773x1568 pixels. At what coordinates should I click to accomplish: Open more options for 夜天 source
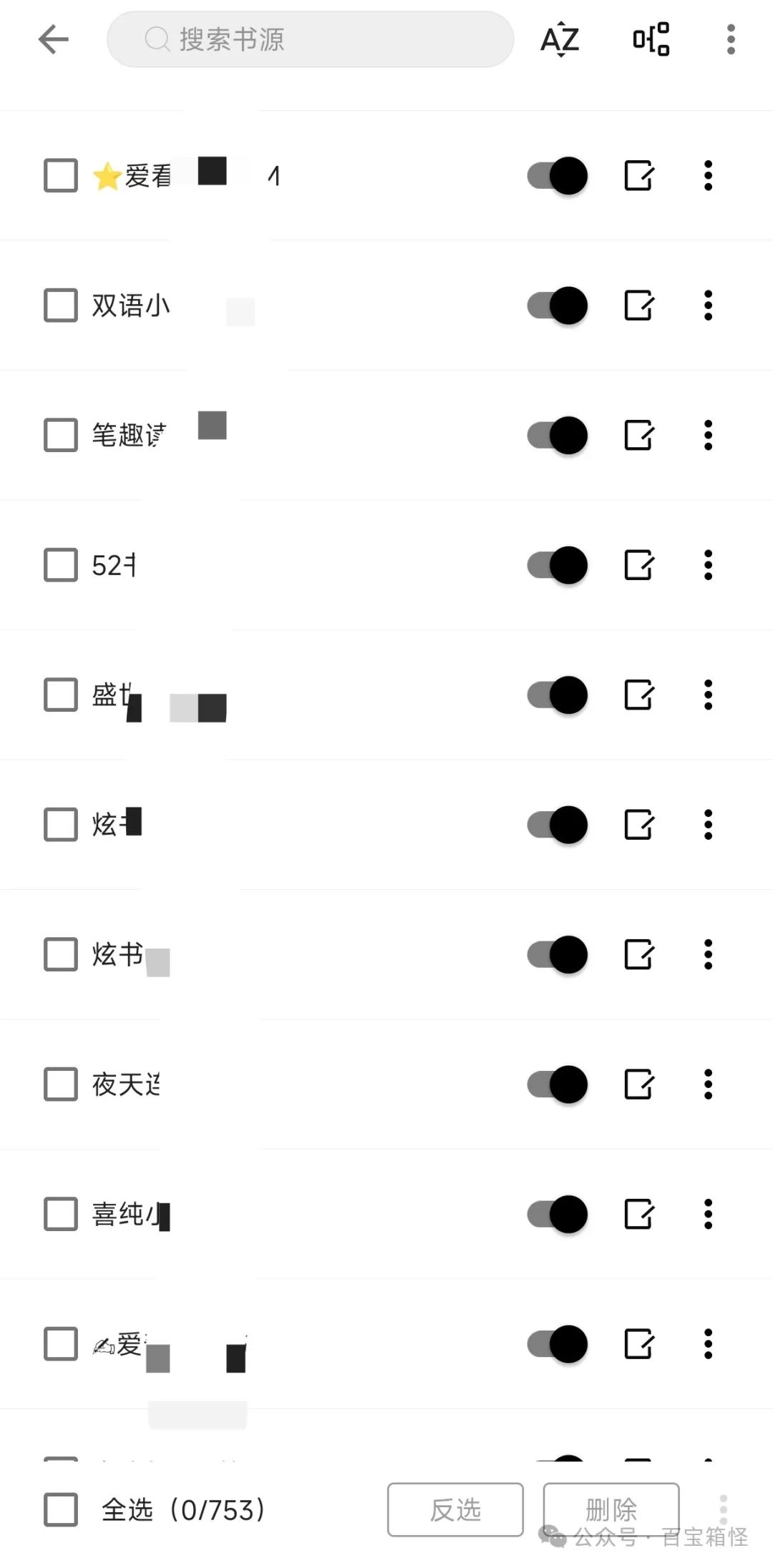[x=708, y=1084]
